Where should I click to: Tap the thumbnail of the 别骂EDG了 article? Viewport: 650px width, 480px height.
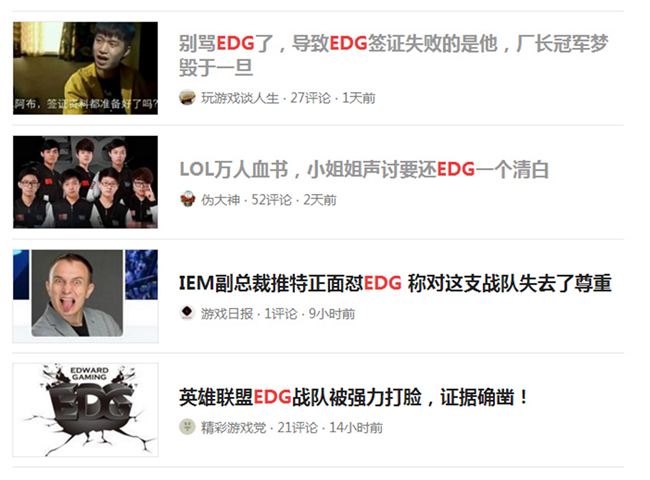coord(85,68)
